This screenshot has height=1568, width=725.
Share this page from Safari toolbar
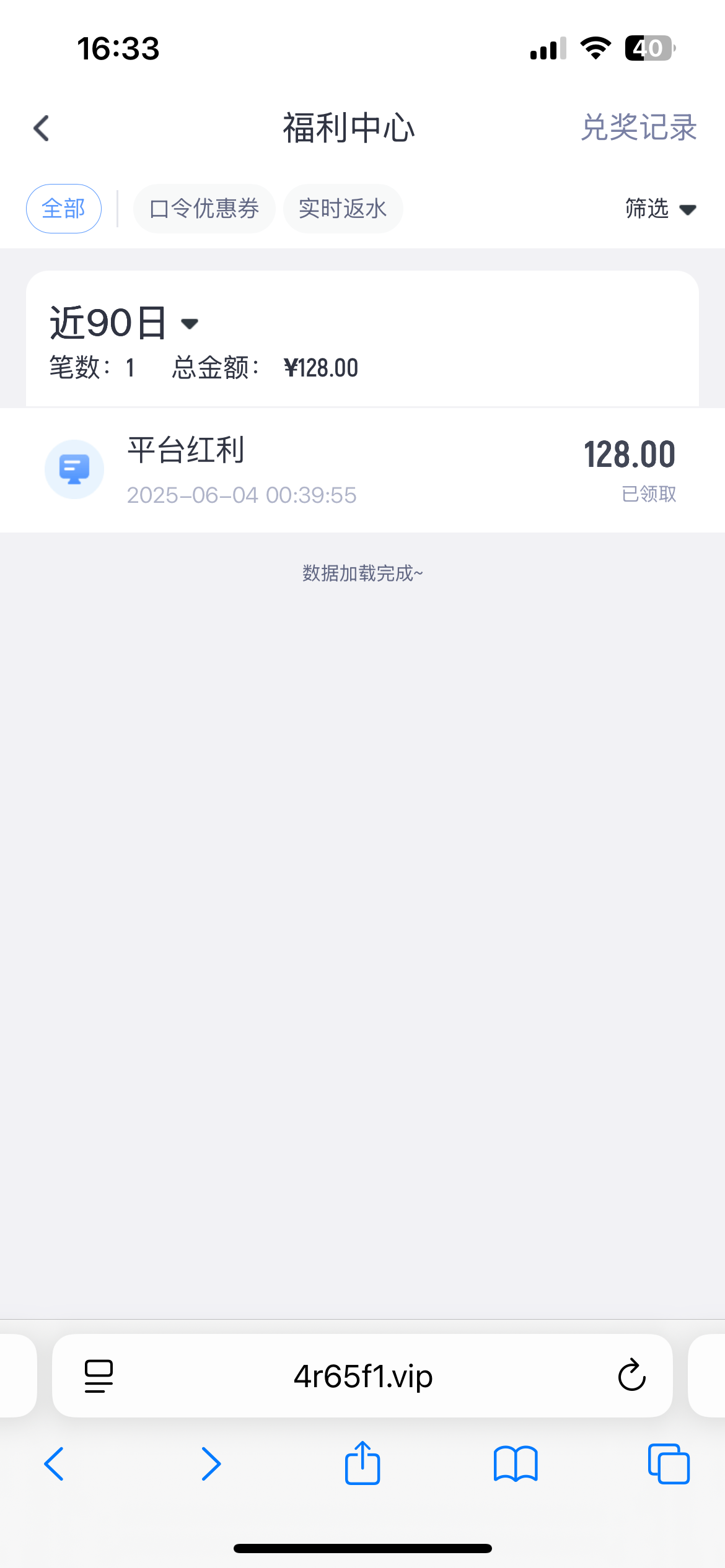362,1463
